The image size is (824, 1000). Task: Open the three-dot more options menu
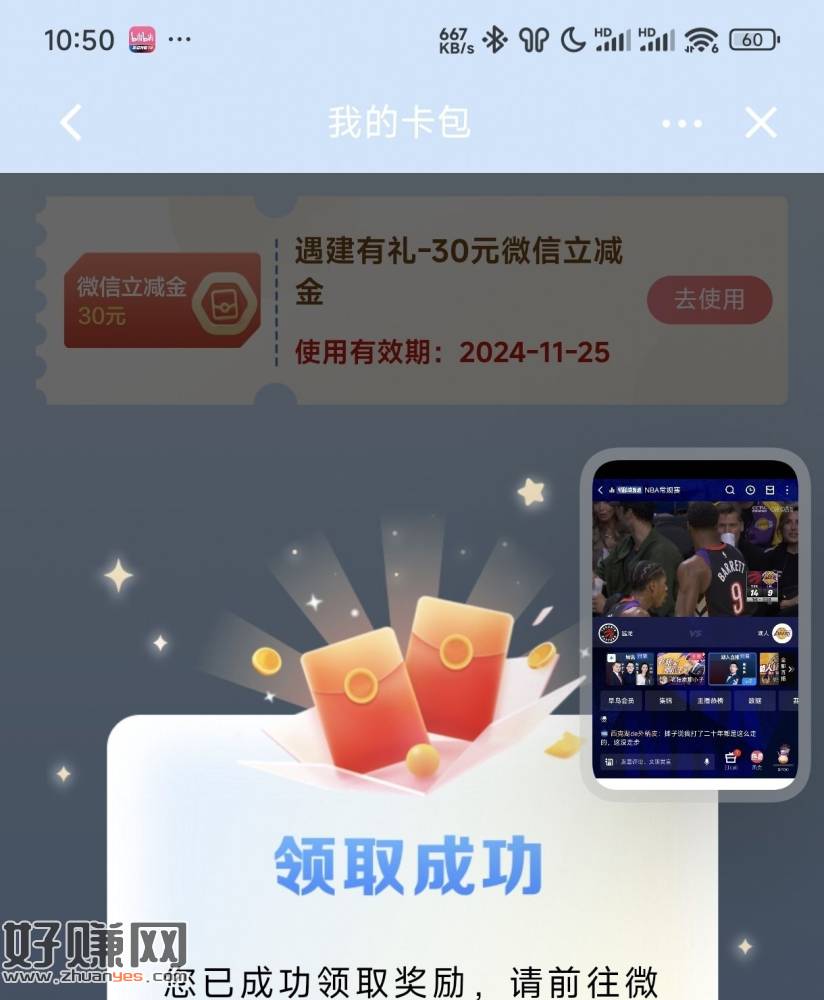[682, 124]
